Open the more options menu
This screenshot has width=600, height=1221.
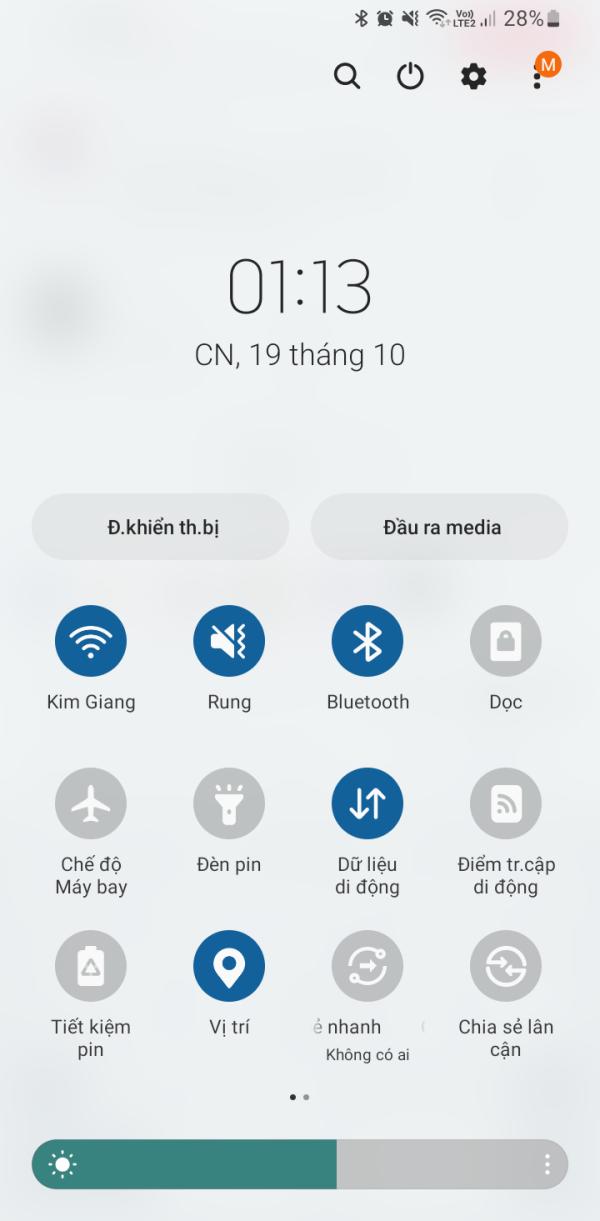[x=538, y=78]
